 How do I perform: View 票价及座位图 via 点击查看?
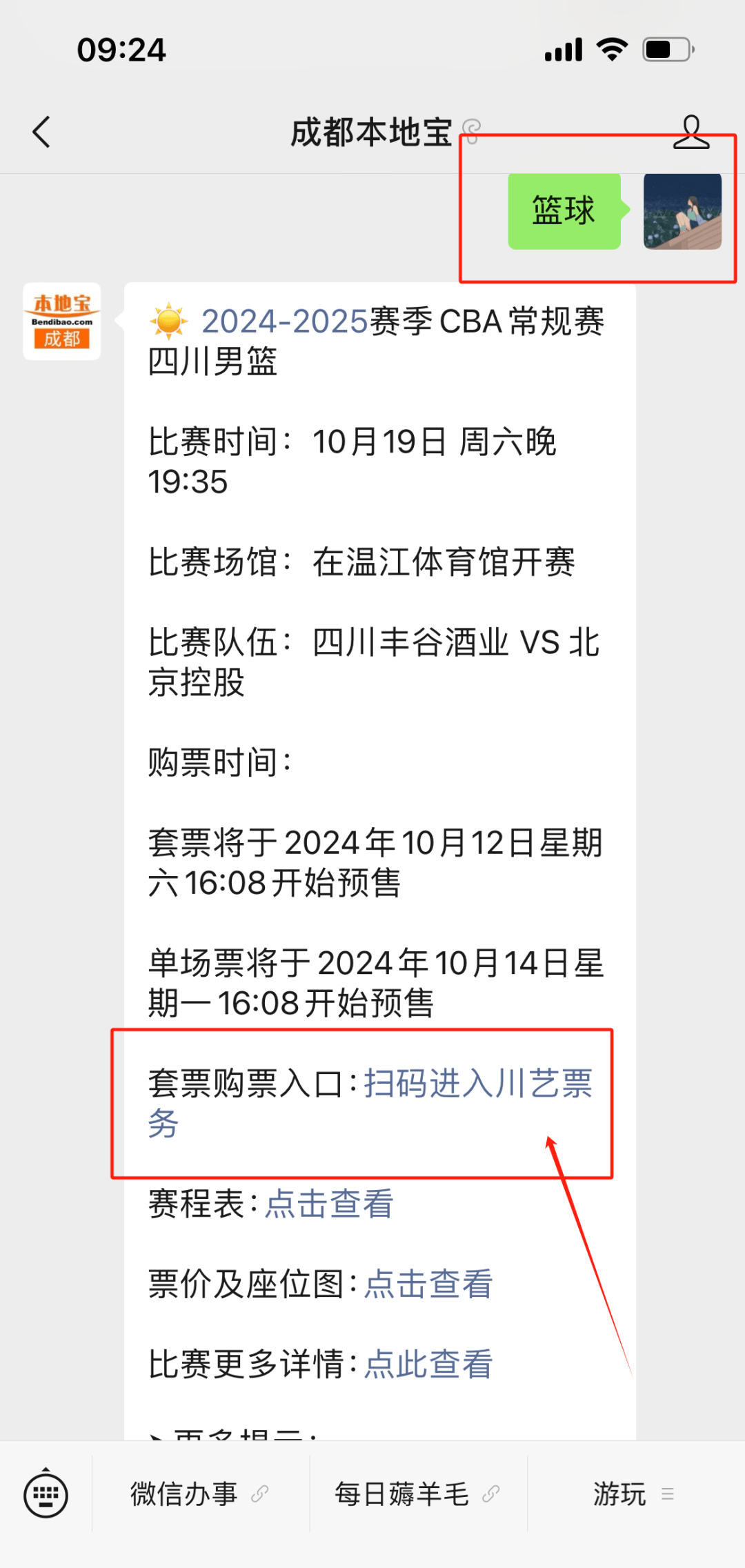[428, 1284]
